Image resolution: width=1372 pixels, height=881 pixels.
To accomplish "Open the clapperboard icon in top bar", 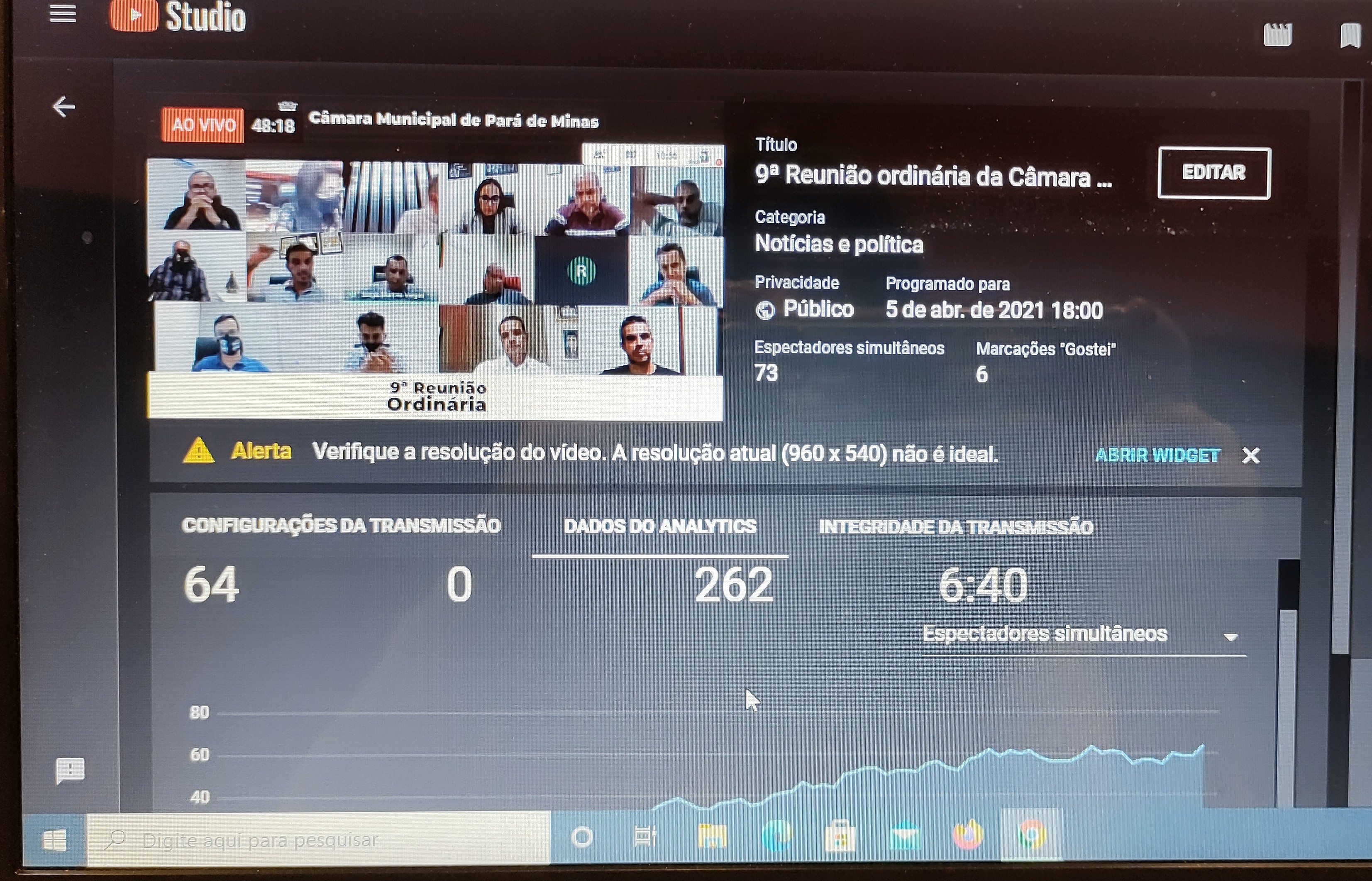I will coord(1277,35).
